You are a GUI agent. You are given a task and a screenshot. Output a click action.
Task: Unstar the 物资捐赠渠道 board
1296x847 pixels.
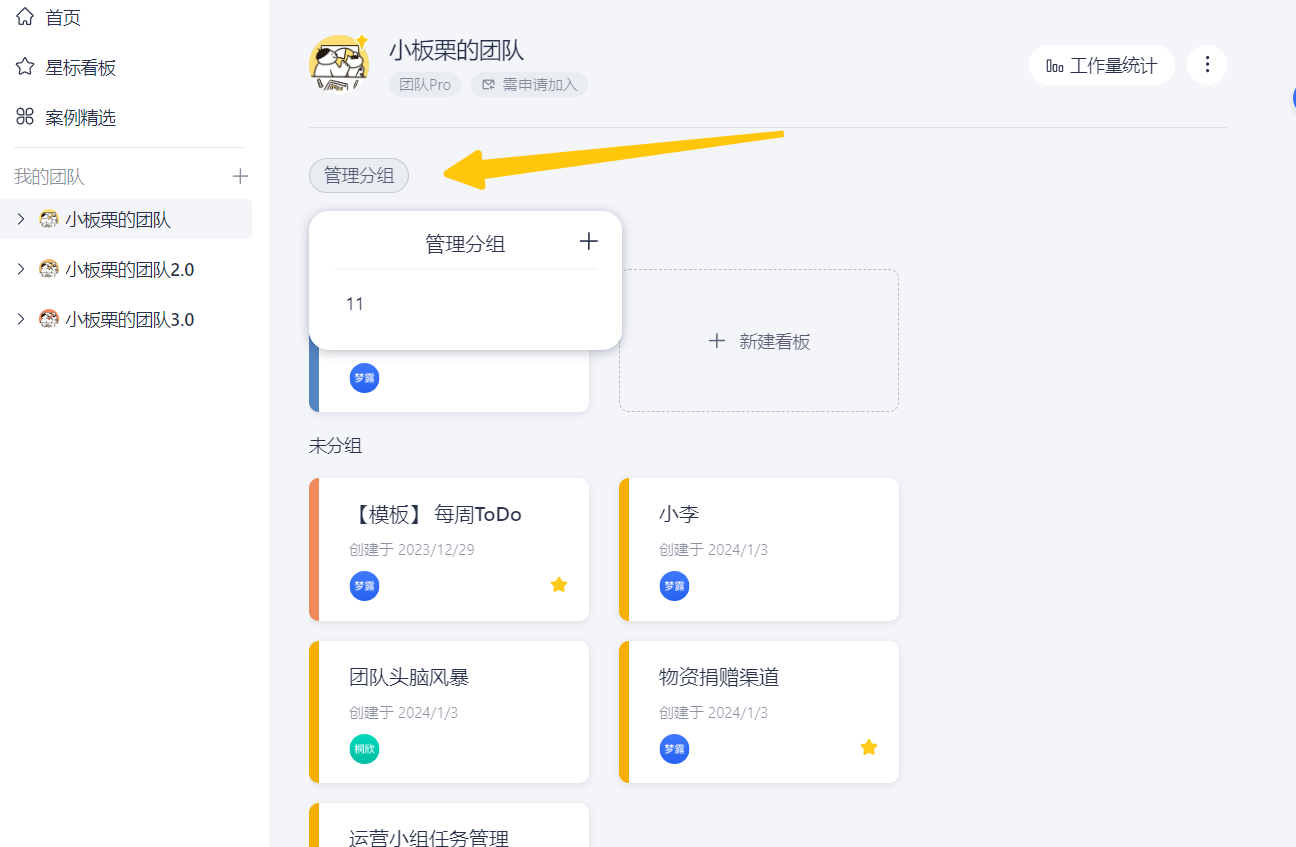click(x=869, y=747)
